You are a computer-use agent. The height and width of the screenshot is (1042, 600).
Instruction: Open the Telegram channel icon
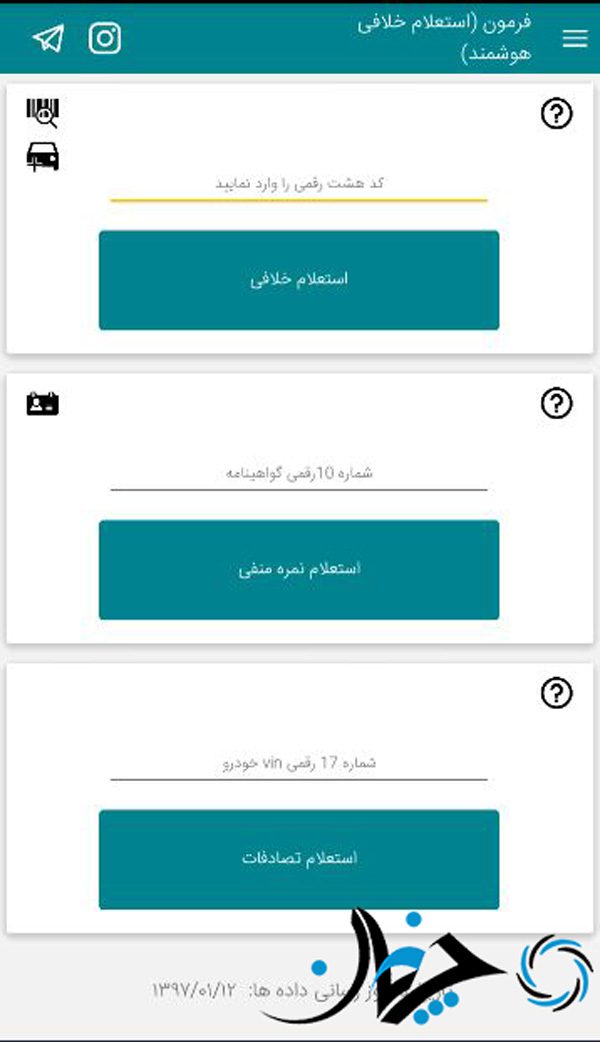point(48,38)
